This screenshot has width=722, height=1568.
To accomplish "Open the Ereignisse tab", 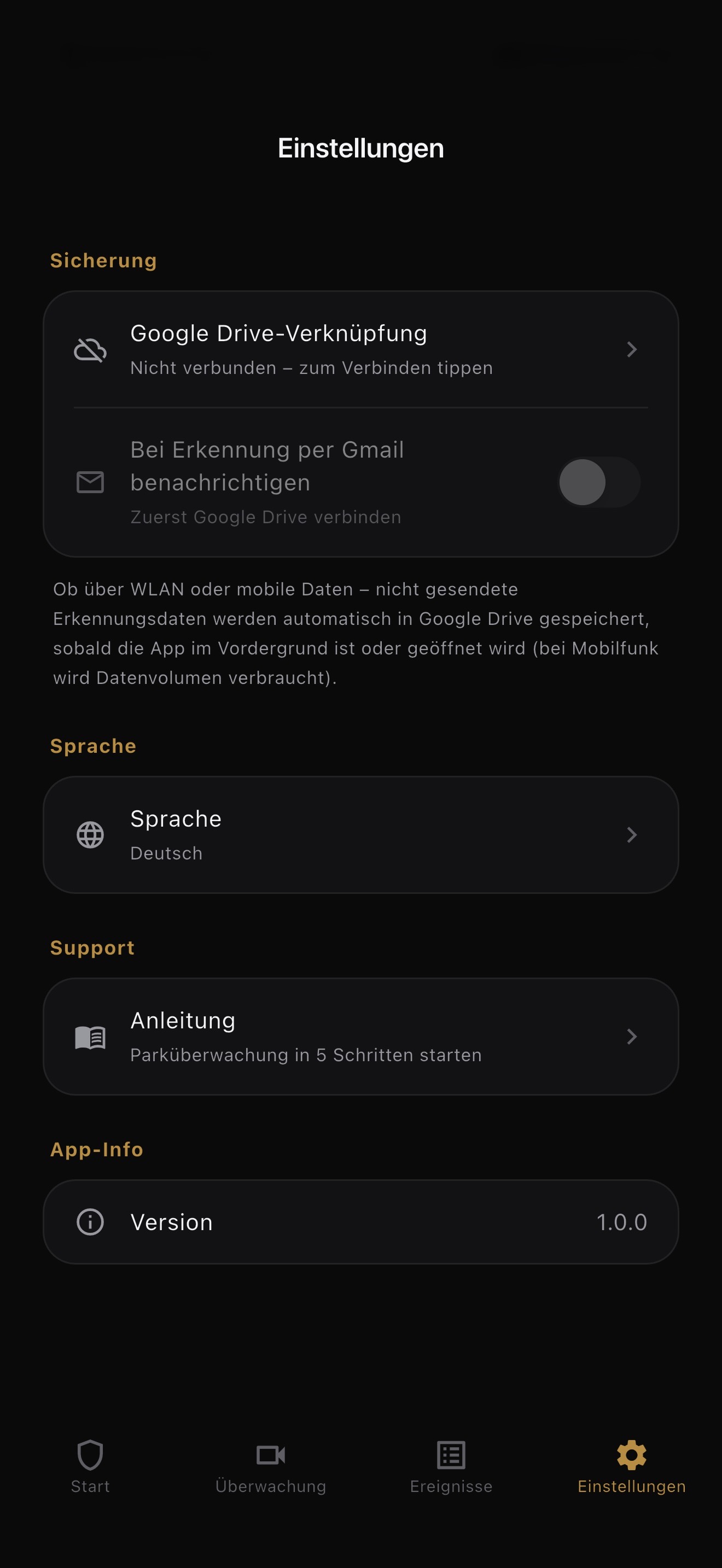I will pos(451,1466).
